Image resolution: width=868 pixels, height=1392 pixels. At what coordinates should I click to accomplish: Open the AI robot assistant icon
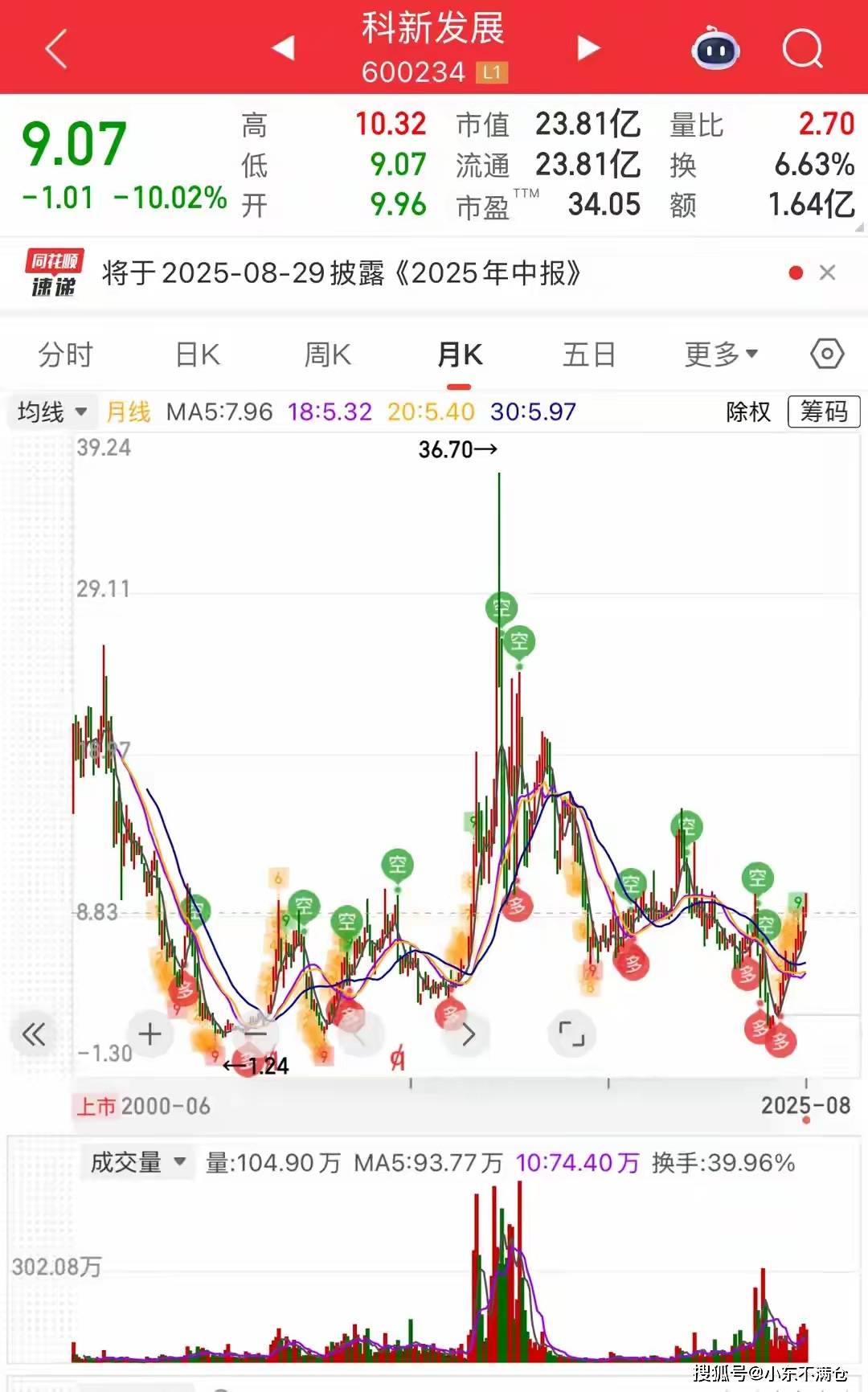pyautogui.click(x=714, y=50)
